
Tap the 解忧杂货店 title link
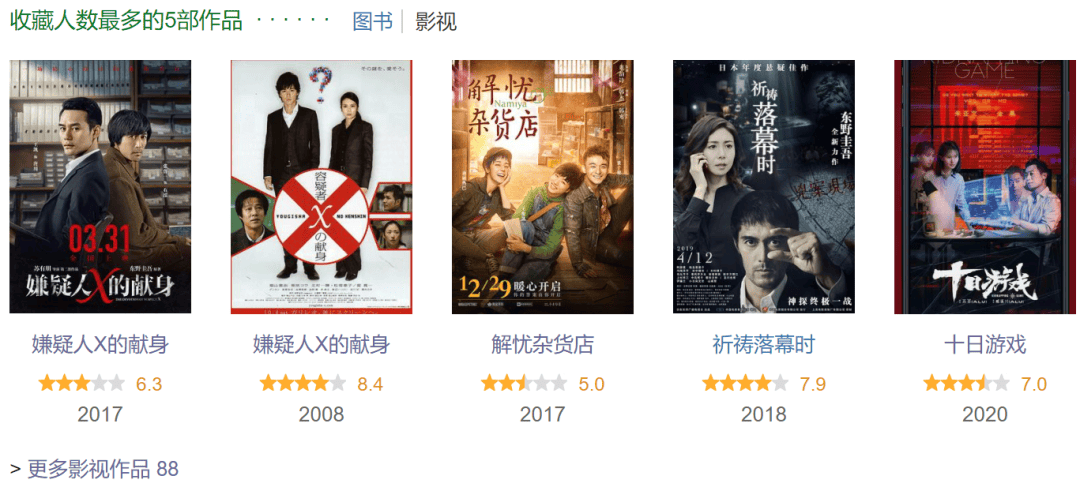[542, 345]
